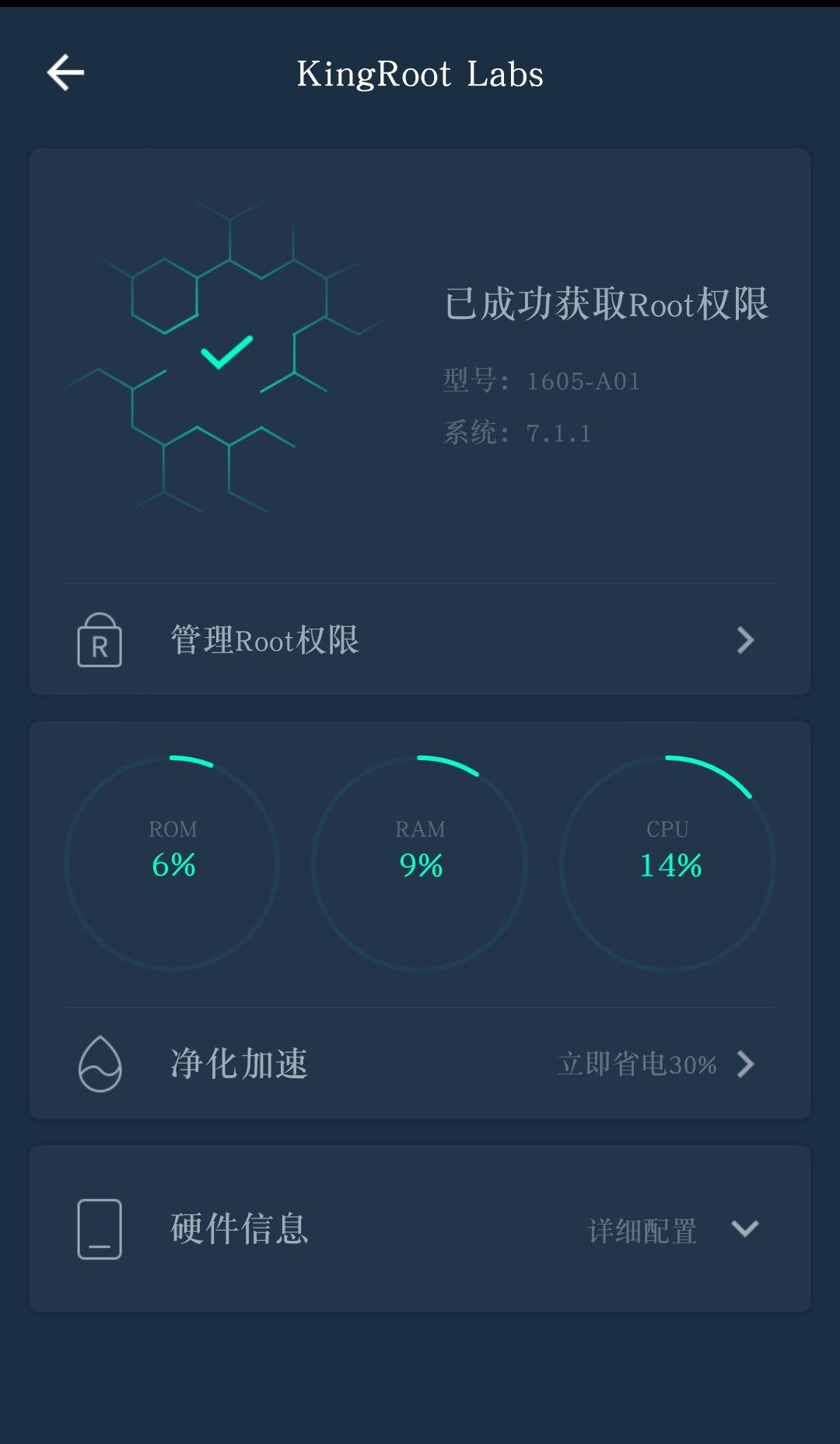The image size is (840, 1444).
Task: Expand 硬件信息 with the down chevron
Action: [745, 1229]
